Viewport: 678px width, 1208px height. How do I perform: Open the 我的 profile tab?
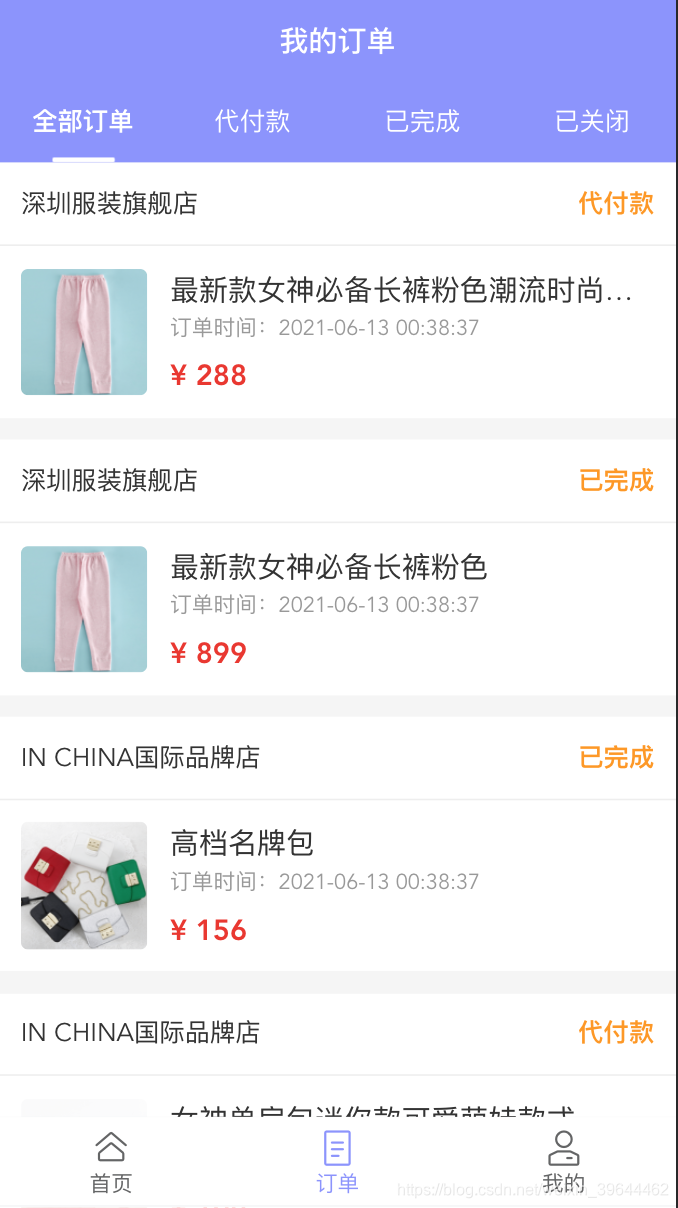click(x=564, y=1162)
